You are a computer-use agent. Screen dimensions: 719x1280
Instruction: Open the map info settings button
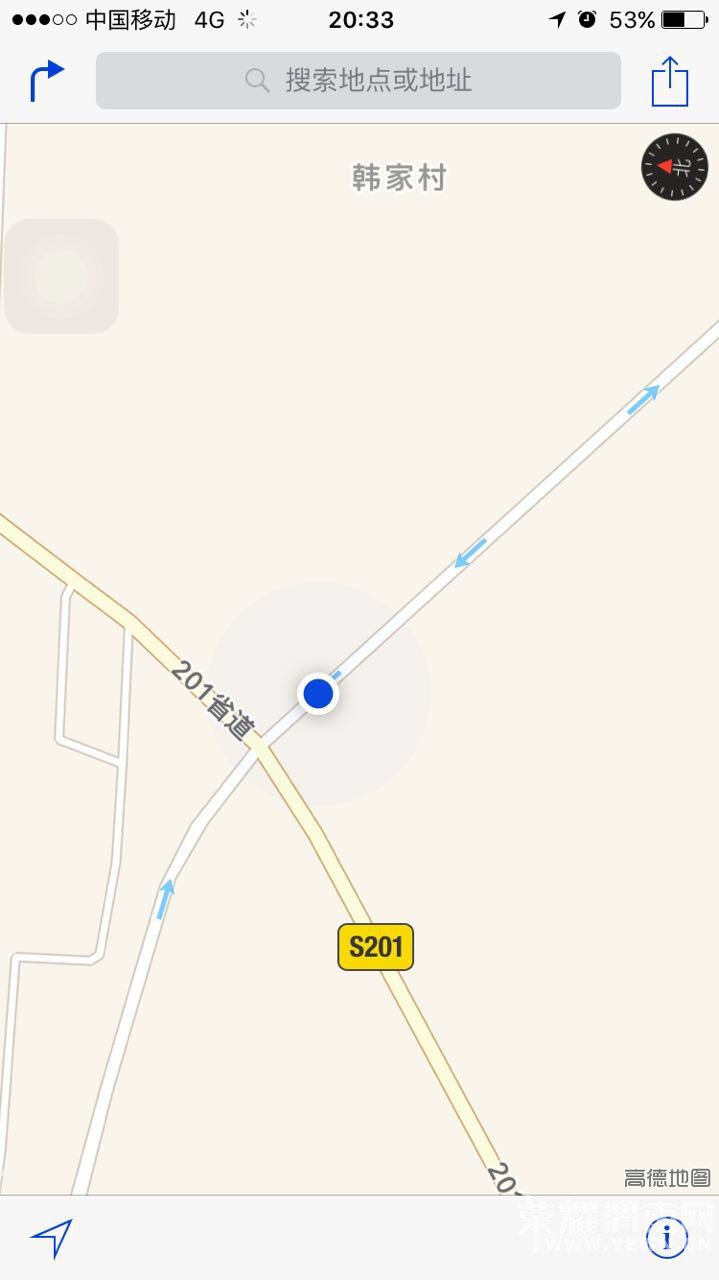point(666,1238)
